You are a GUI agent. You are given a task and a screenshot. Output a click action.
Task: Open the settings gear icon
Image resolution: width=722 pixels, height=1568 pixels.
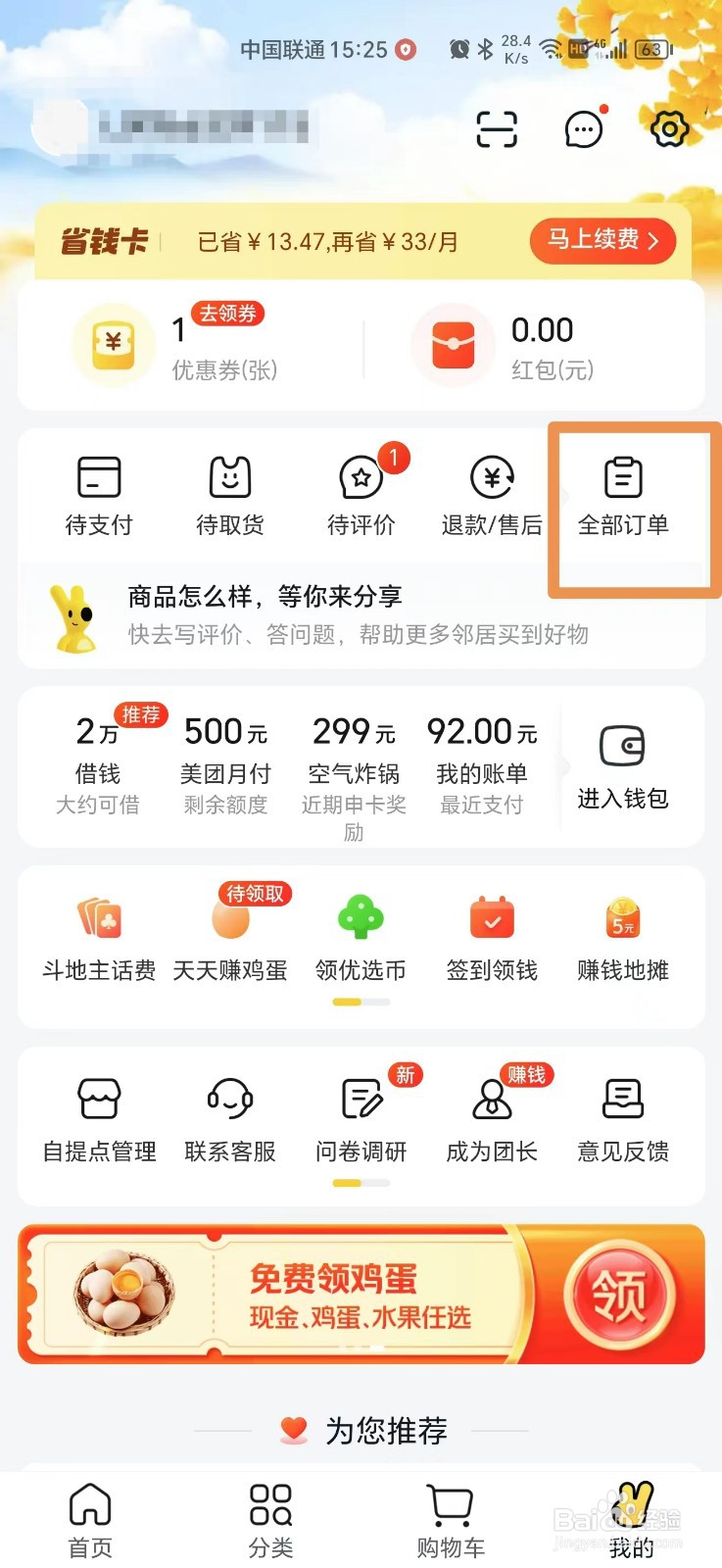click(667, 128)
